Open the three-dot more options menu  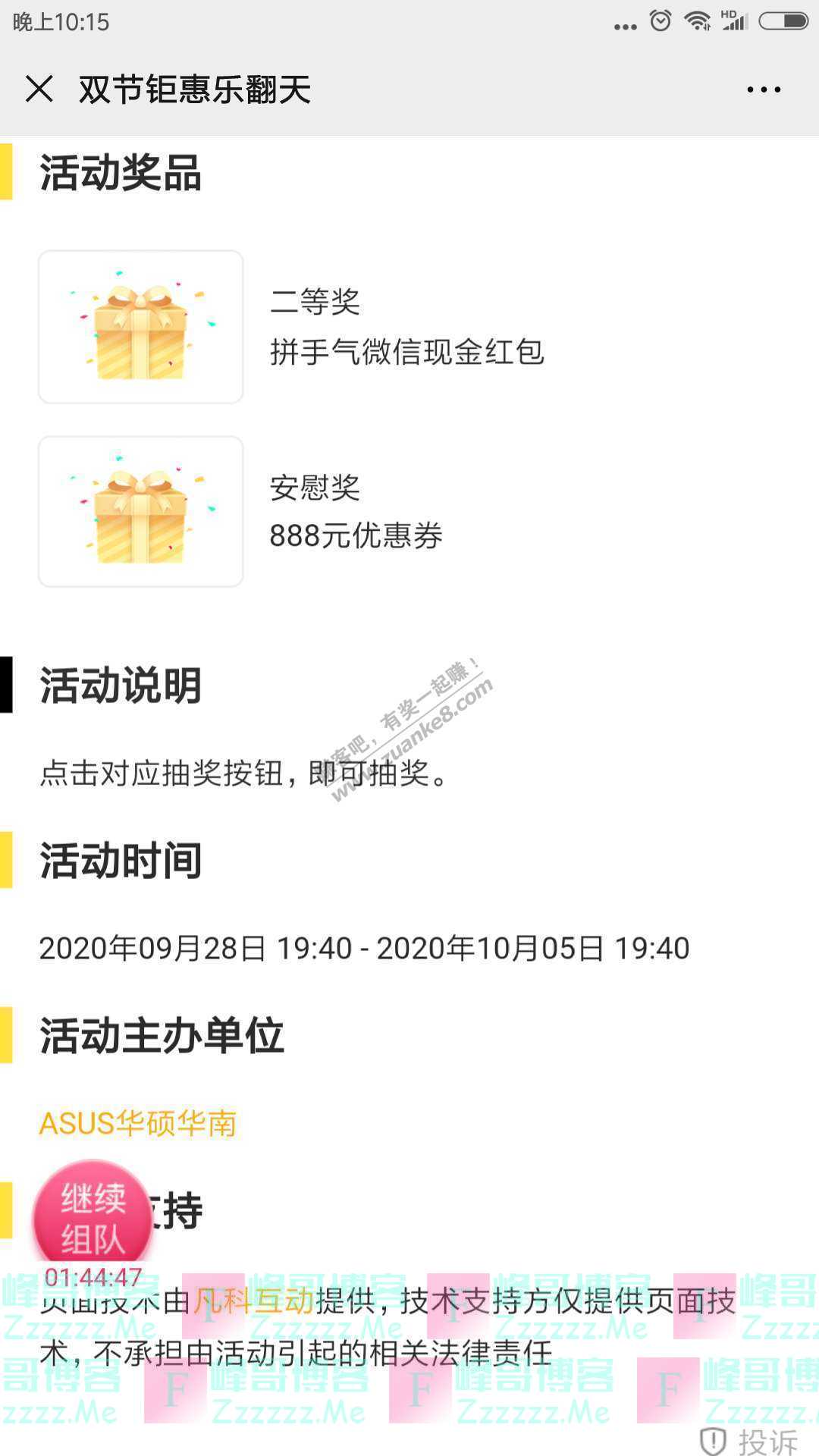(x=763, y=90)
